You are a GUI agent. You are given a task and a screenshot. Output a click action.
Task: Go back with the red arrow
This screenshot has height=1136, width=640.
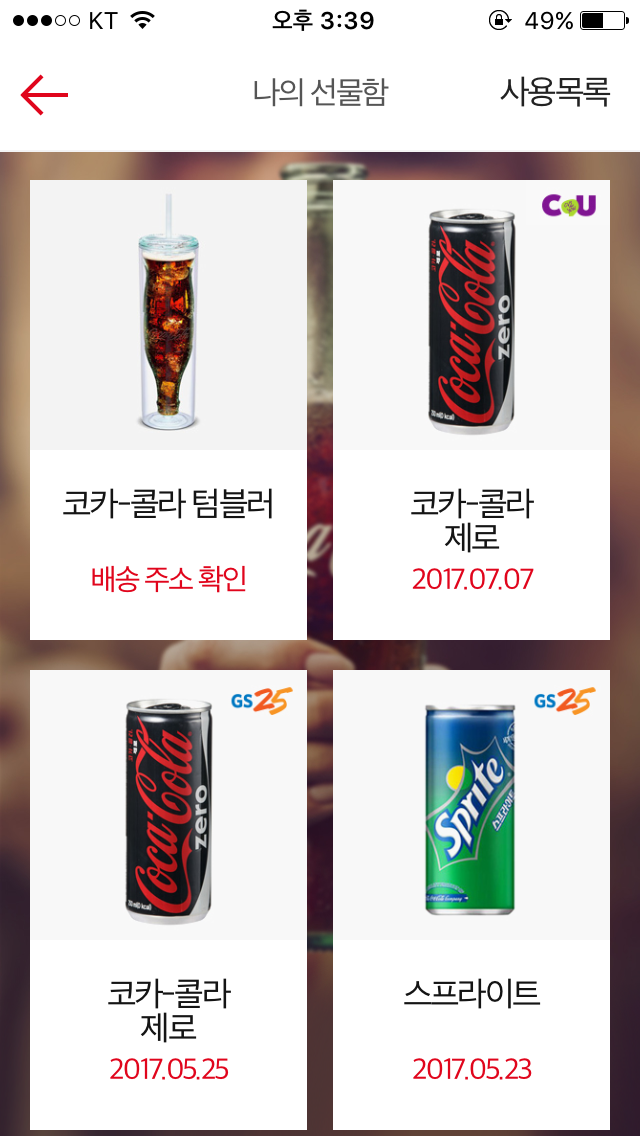point(44,95)
